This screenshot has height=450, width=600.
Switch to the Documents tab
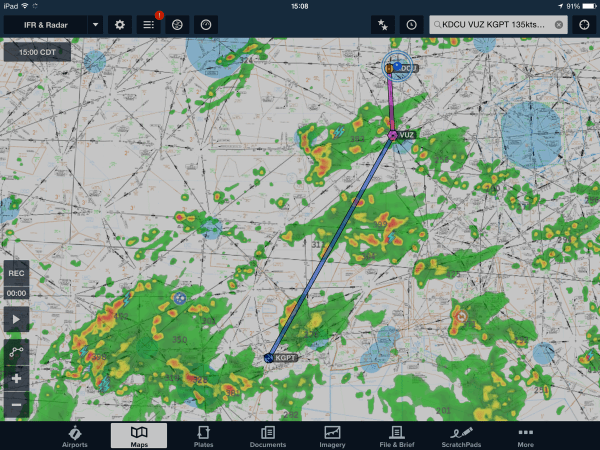267,436
